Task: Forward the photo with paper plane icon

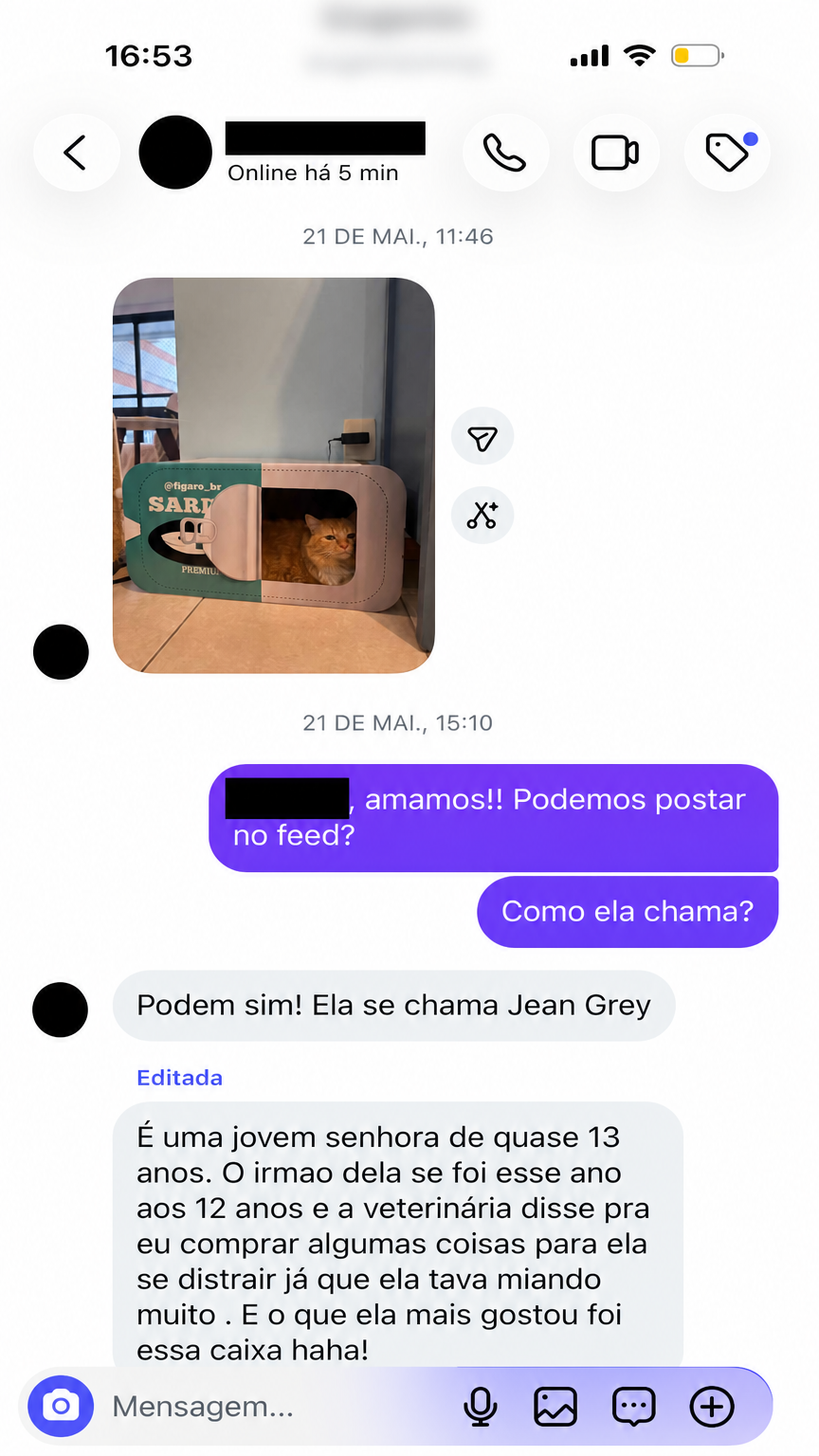Action: tap(482, 438)
